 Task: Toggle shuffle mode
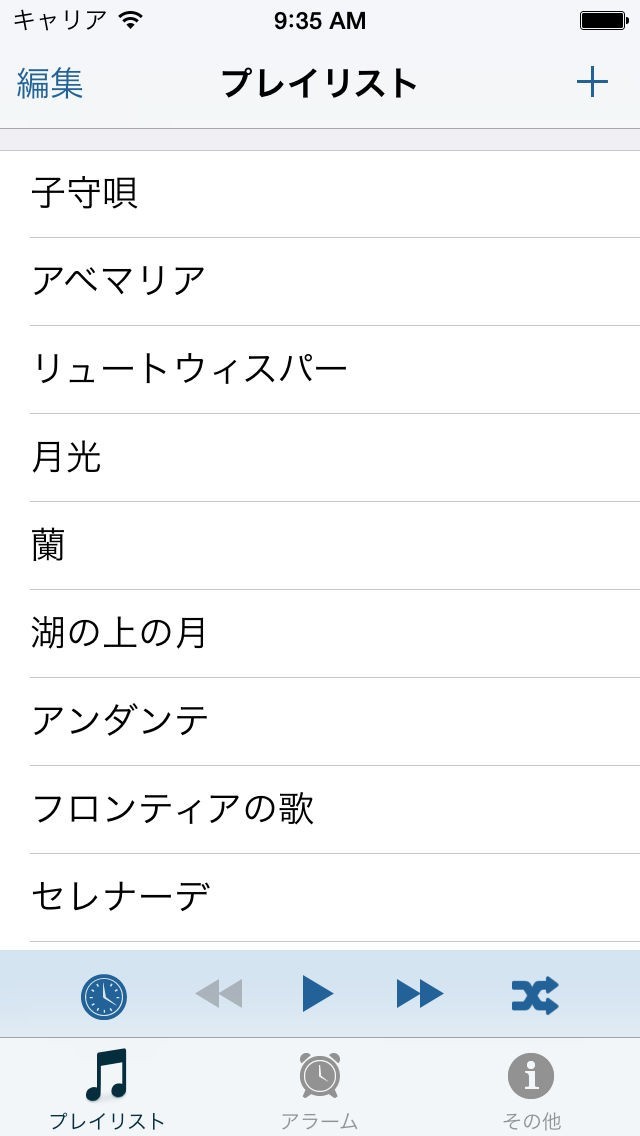535,995
